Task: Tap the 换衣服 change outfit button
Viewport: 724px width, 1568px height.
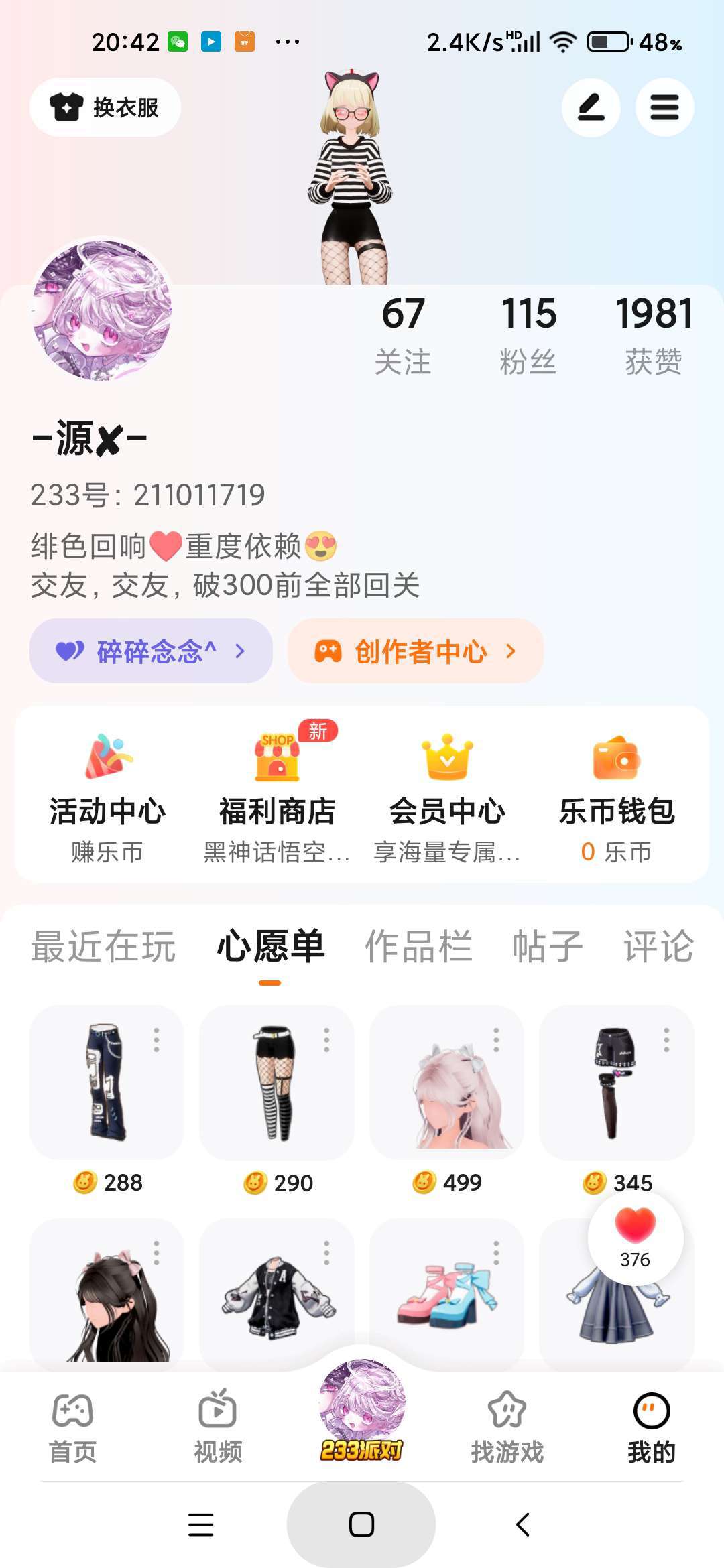Action: (x=105, y=107)
